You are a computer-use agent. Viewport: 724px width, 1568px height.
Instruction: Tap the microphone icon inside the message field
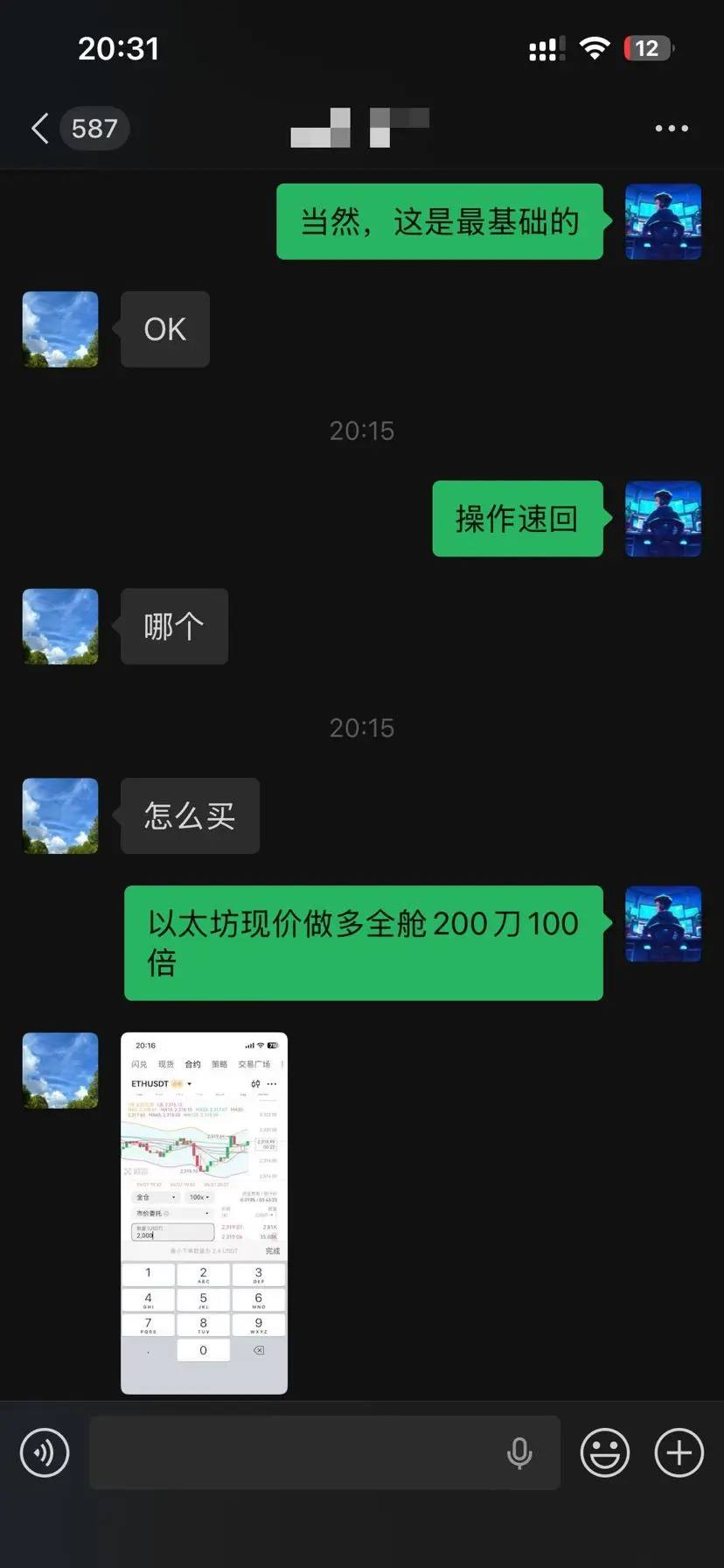(520, 1452)
